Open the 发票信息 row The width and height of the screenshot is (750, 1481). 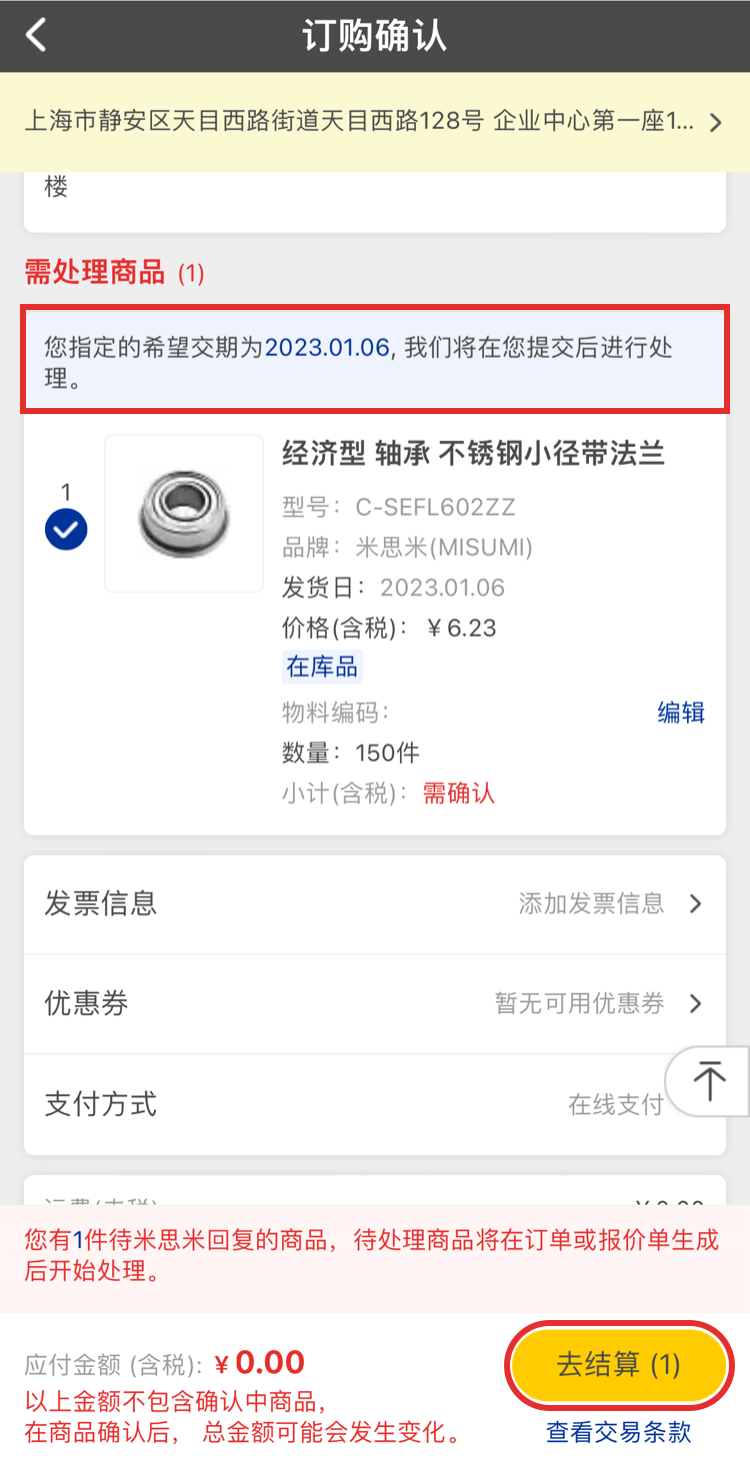(x=374, y=904)
